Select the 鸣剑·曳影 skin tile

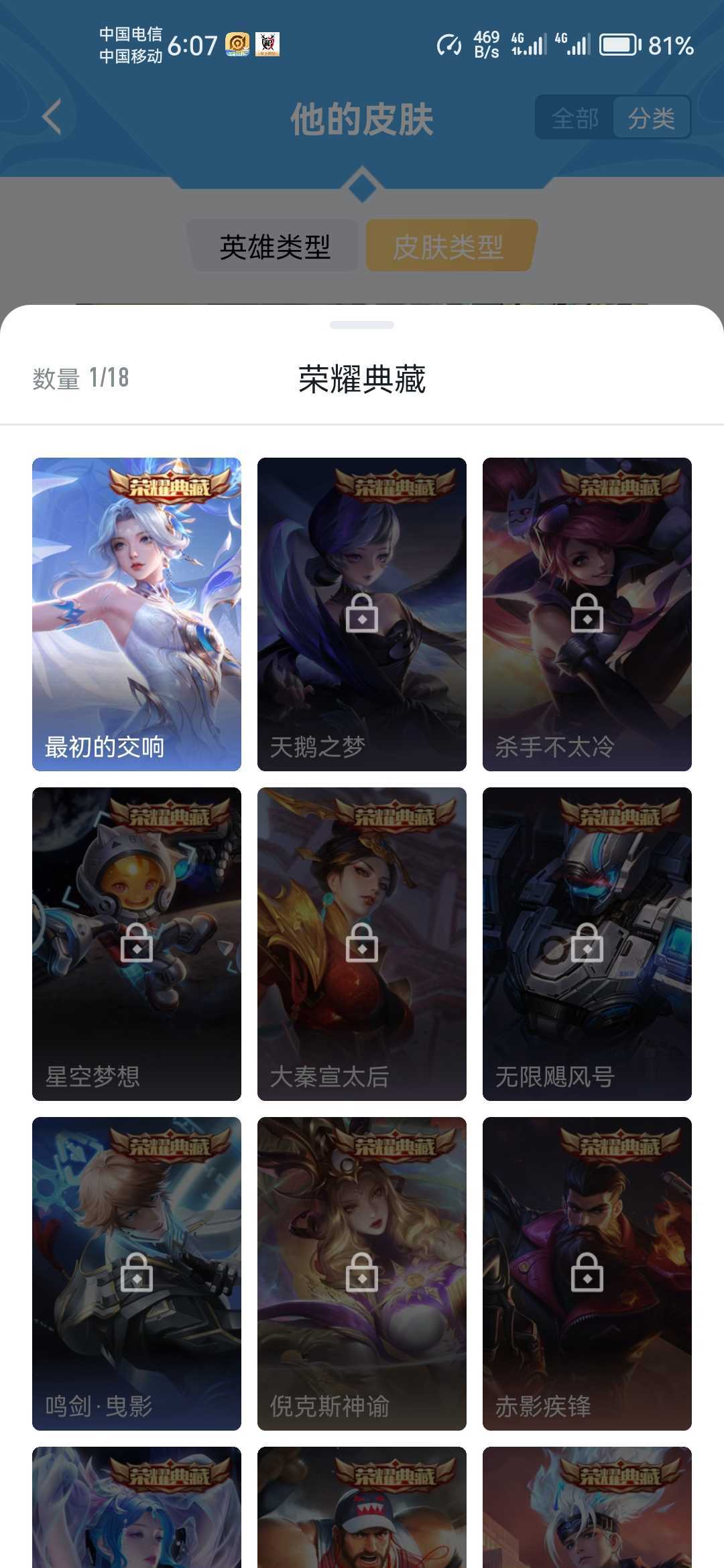(x=137, y=1273)
